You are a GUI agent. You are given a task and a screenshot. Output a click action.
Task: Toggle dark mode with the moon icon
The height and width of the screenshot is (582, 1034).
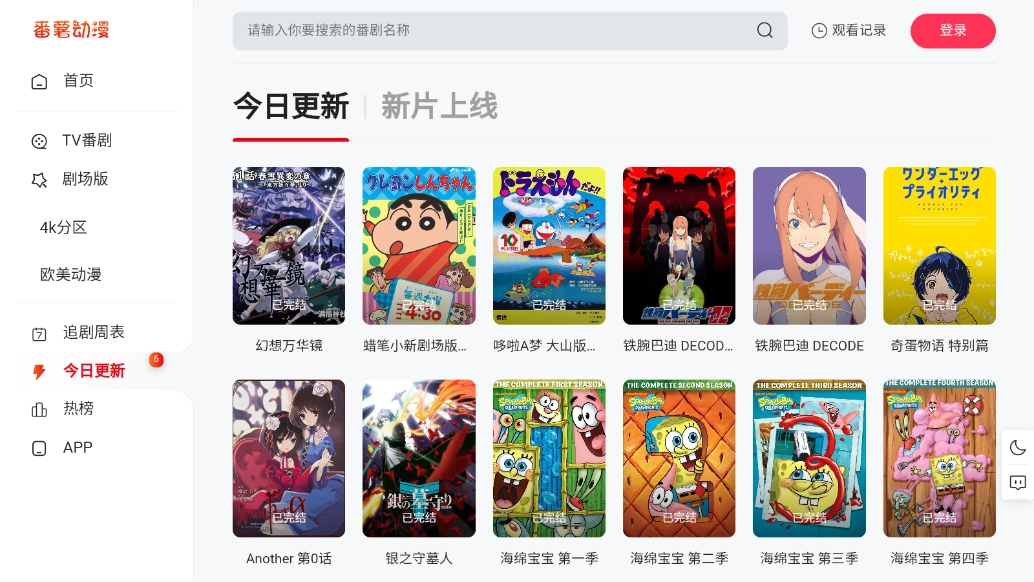[1018, 447]
